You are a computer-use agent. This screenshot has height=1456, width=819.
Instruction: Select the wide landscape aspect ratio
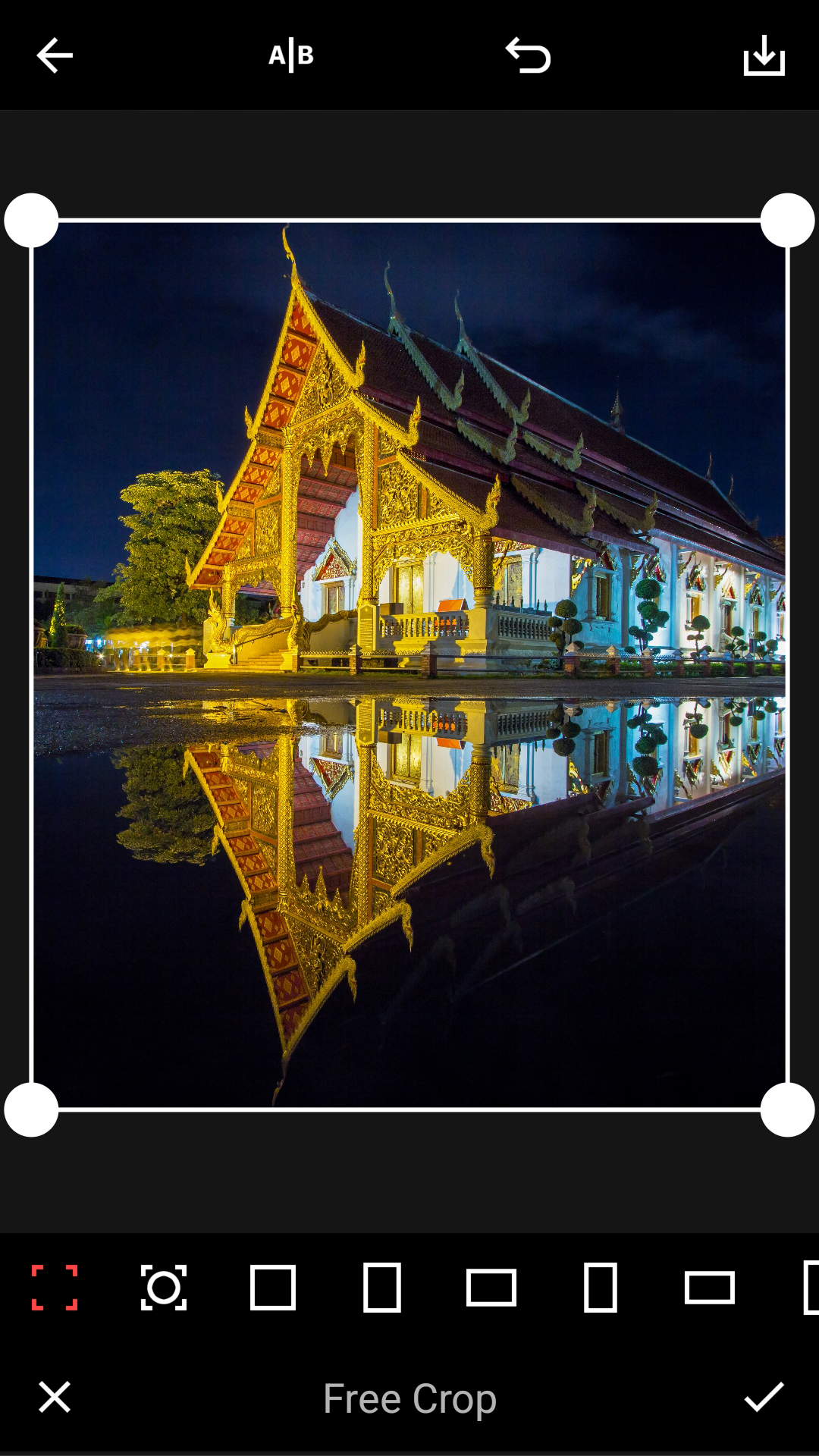tap(711, 1287)
